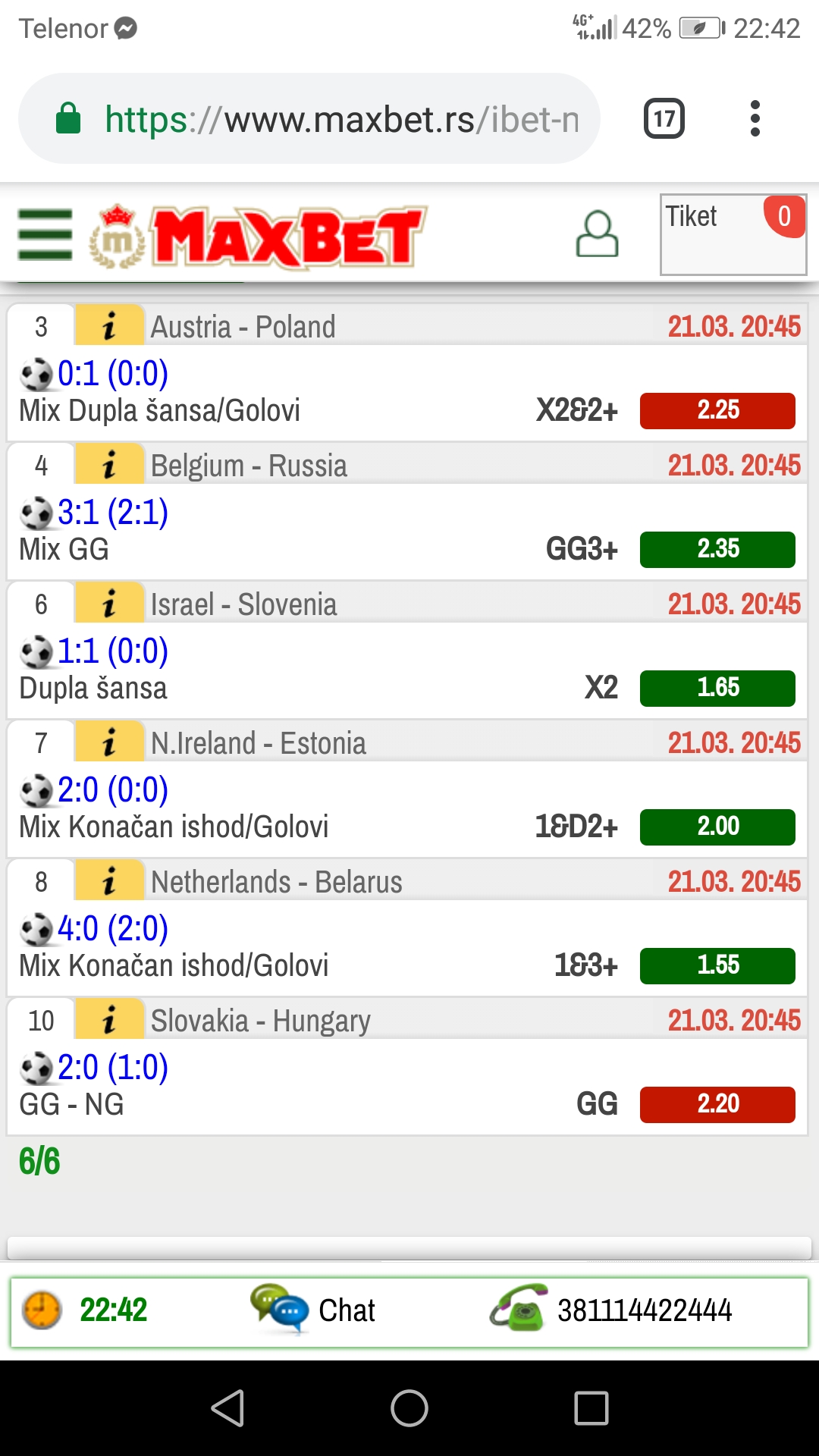Show info for Netherlands - Belarus match
The width and height of the screenshot is (819, 1456).
[109, 881]
